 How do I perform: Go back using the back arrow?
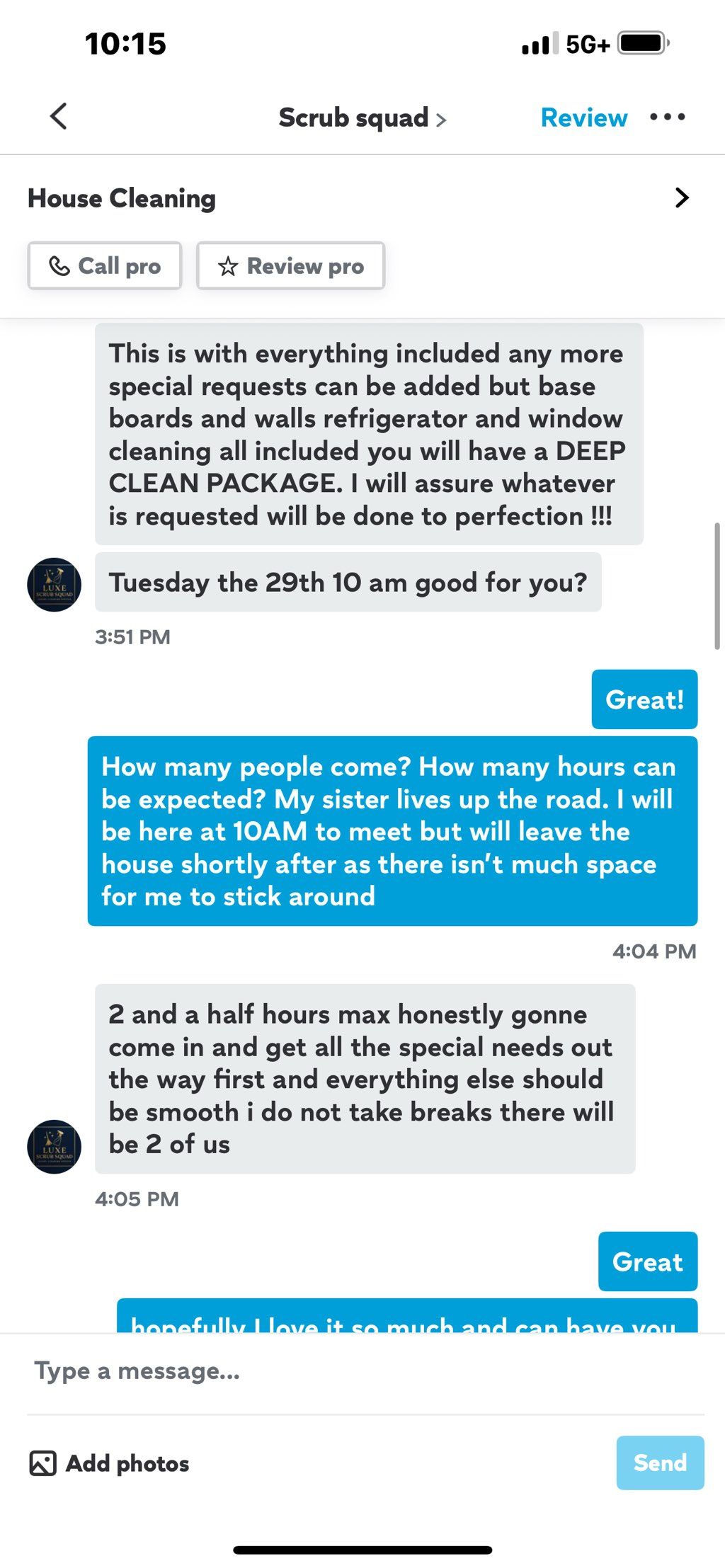click(59, 117)
